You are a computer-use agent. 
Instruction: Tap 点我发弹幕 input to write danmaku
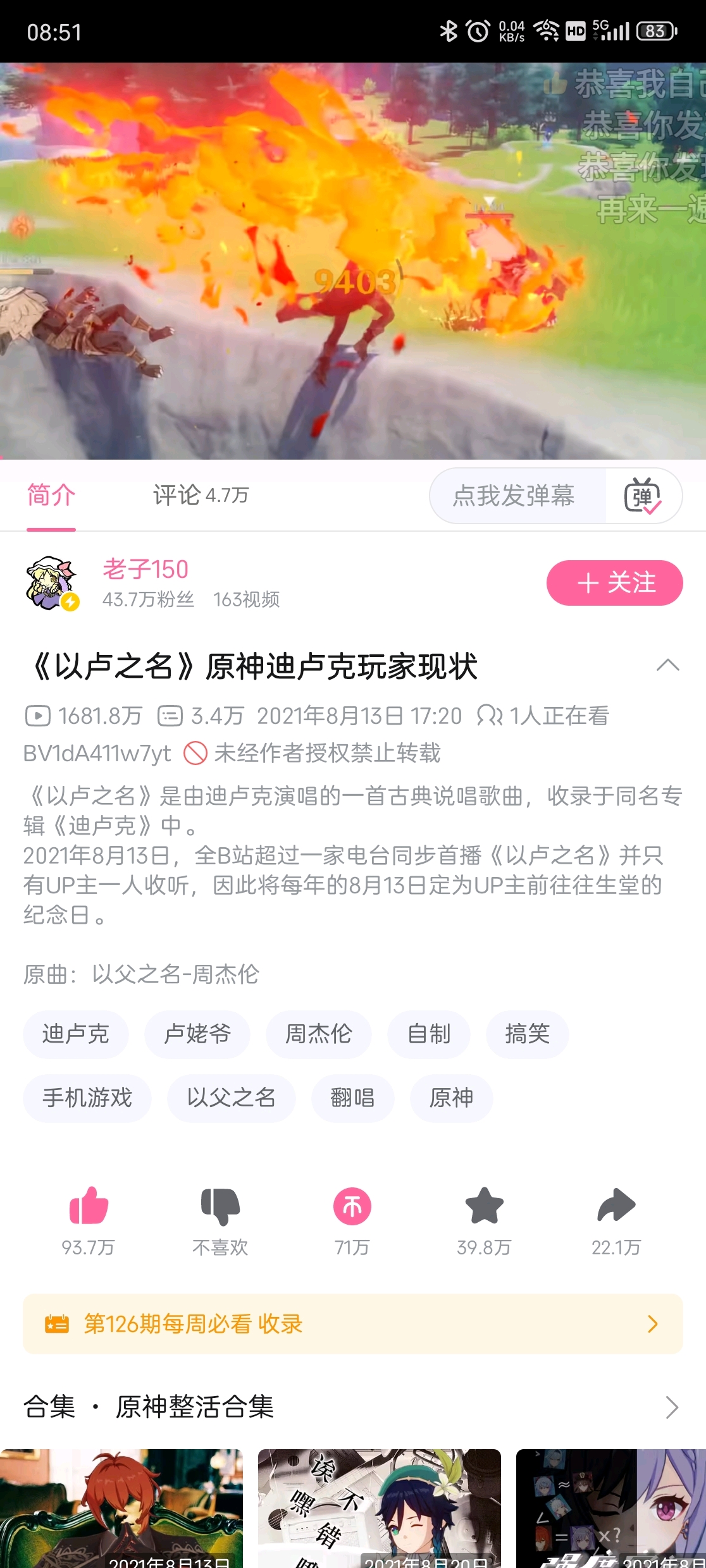pos(514,496)
